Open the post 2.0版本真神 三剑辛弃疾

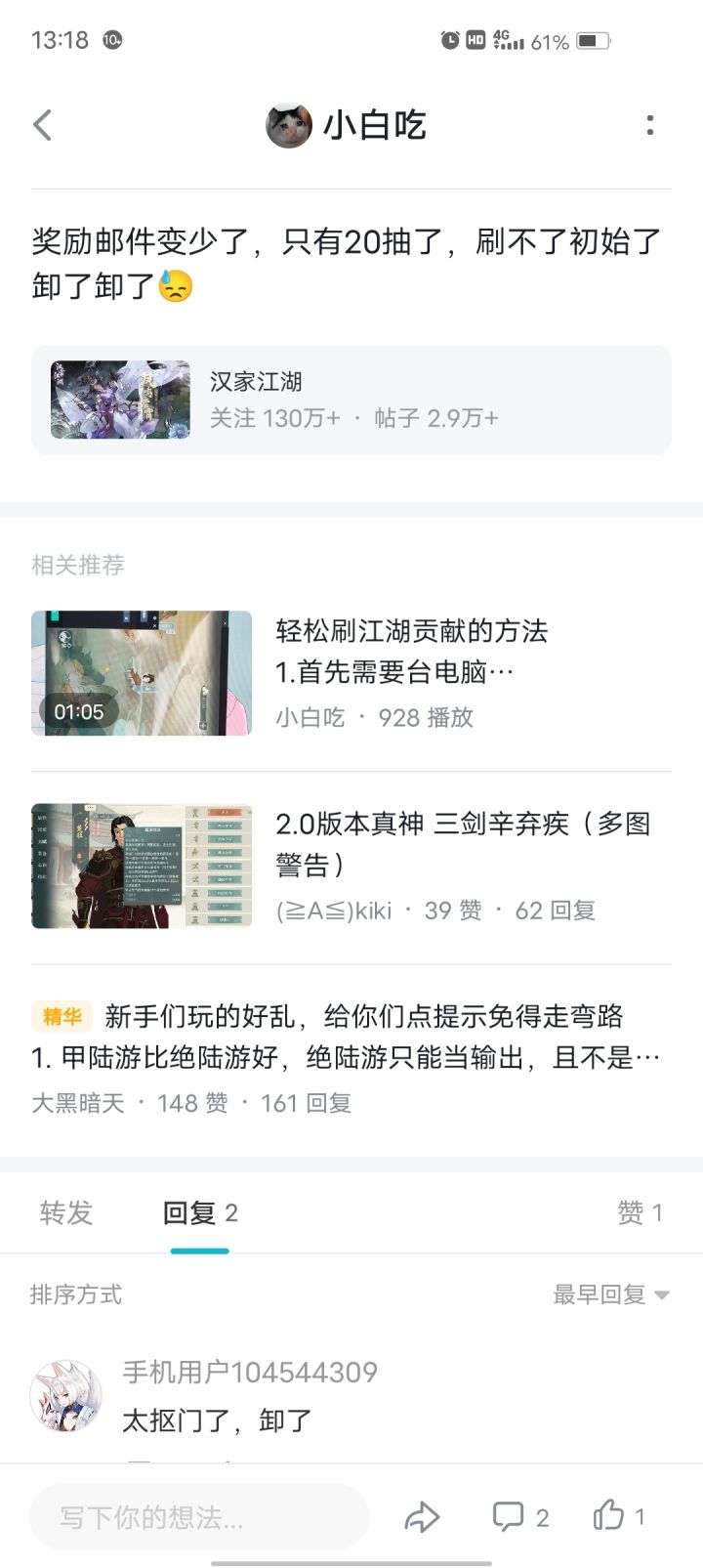pyautogui.click(x=351, y=867)
